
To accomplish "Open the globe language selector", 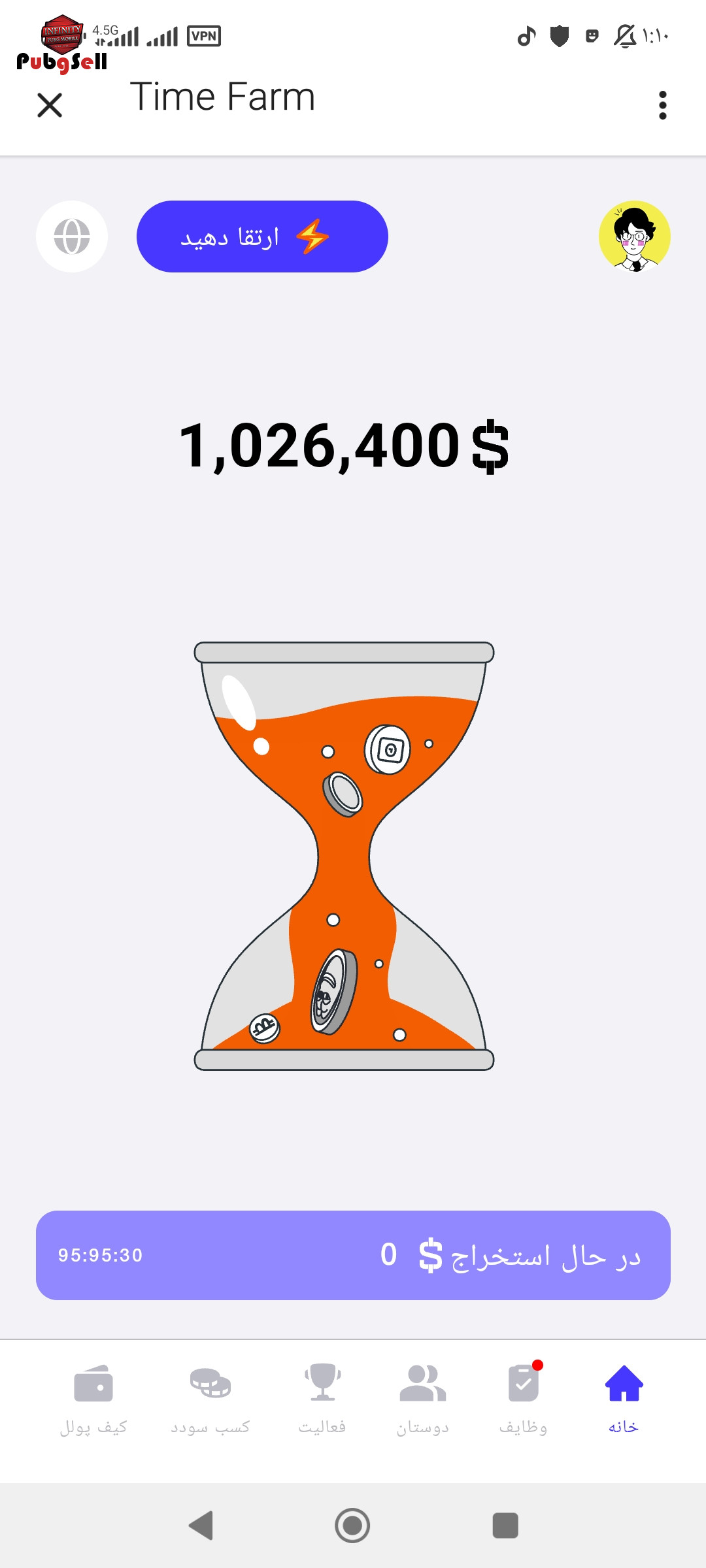I will (72, 237).
